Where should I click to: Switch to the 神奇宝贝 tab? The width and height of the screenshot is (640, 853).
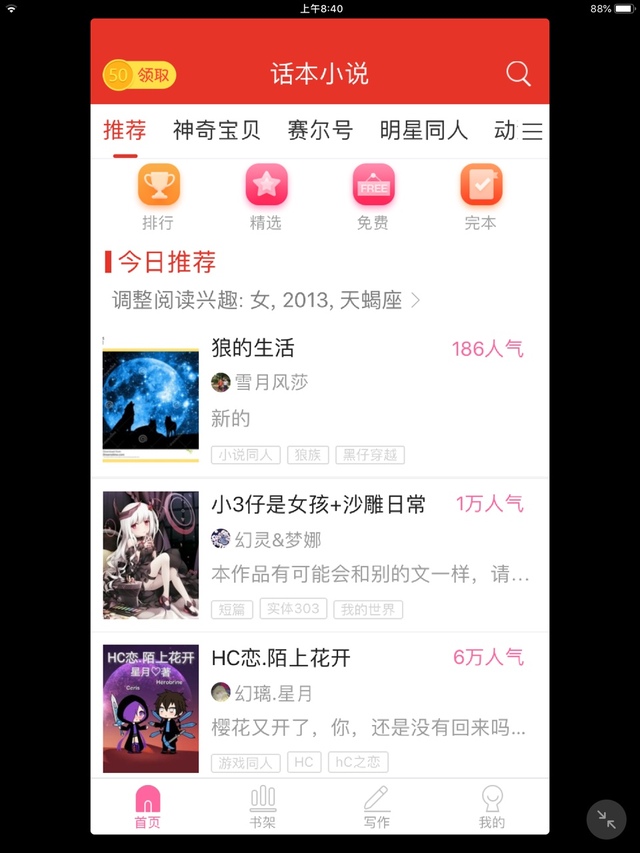217,131
